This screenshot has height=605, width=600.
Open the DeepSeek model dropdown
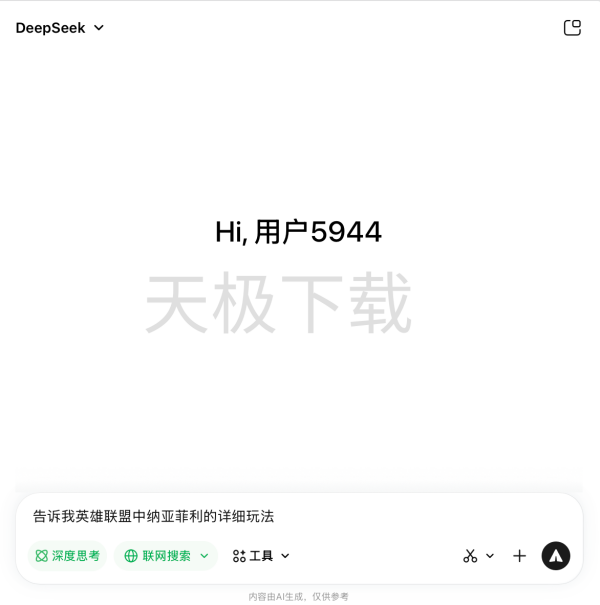tap(60, 28)
